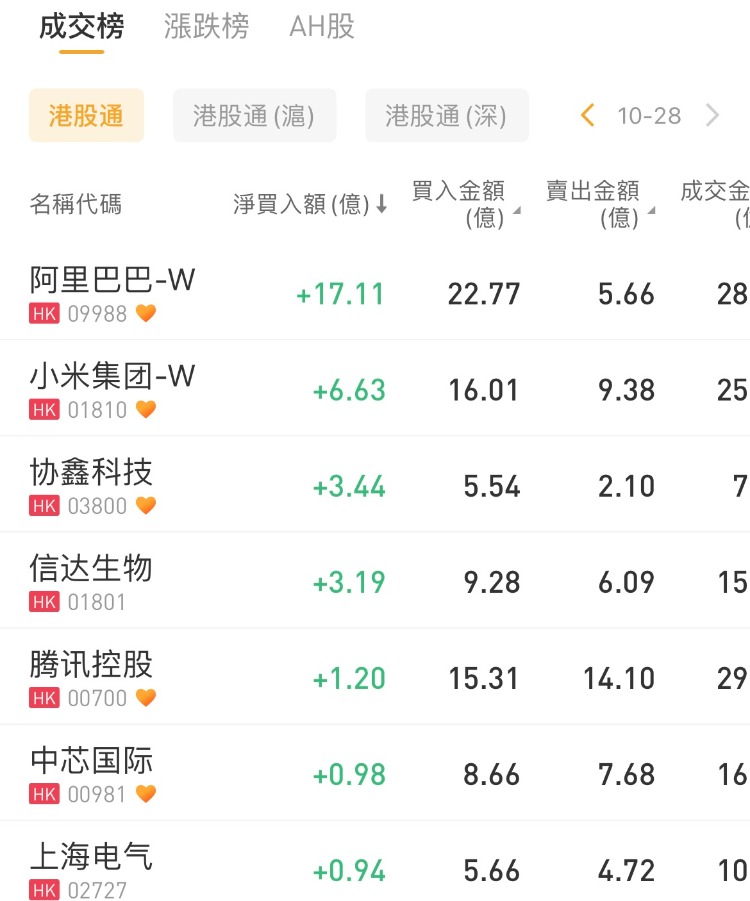Sort by 淨買入額(億) column

310,204
